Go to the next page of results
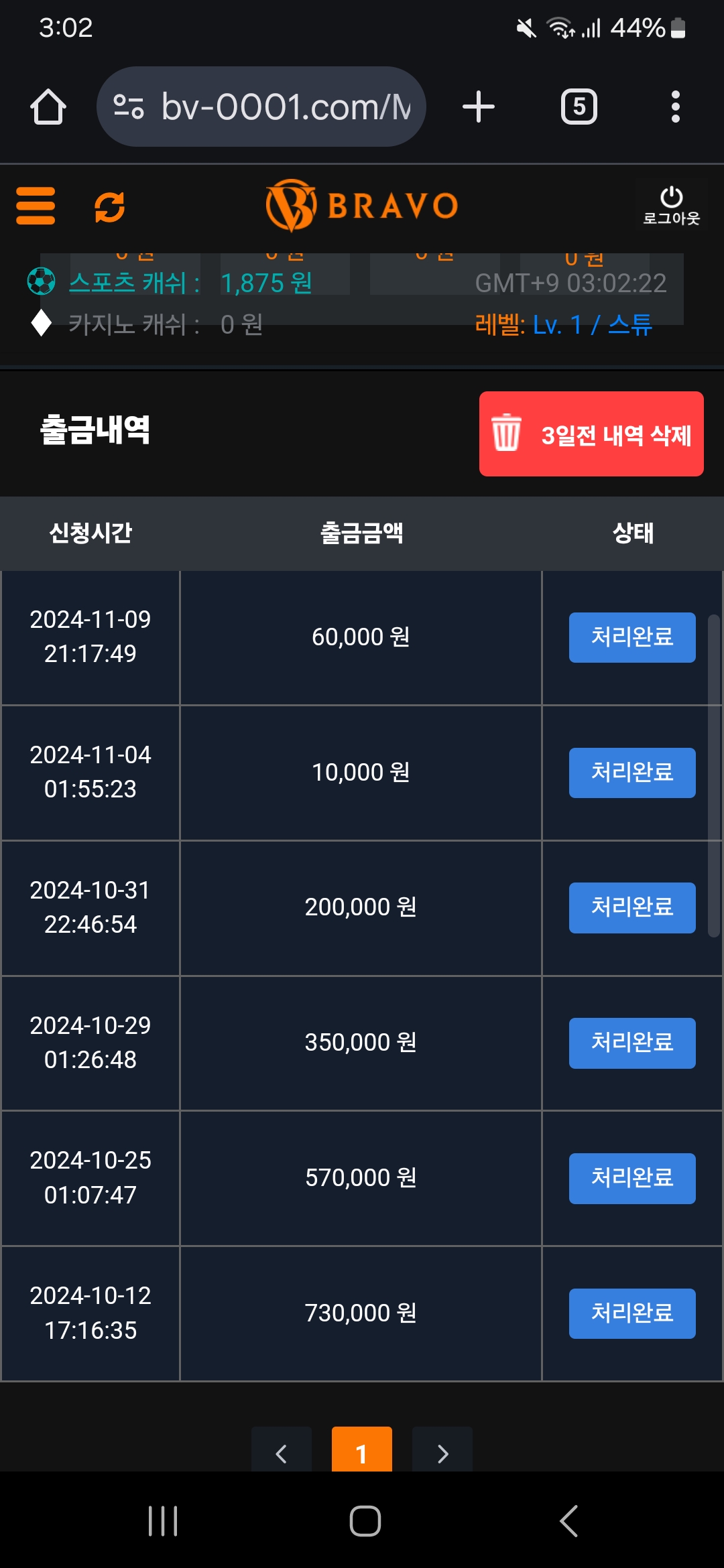Viewport: 724px width, 1568px height. click(x=442, y=1453)
